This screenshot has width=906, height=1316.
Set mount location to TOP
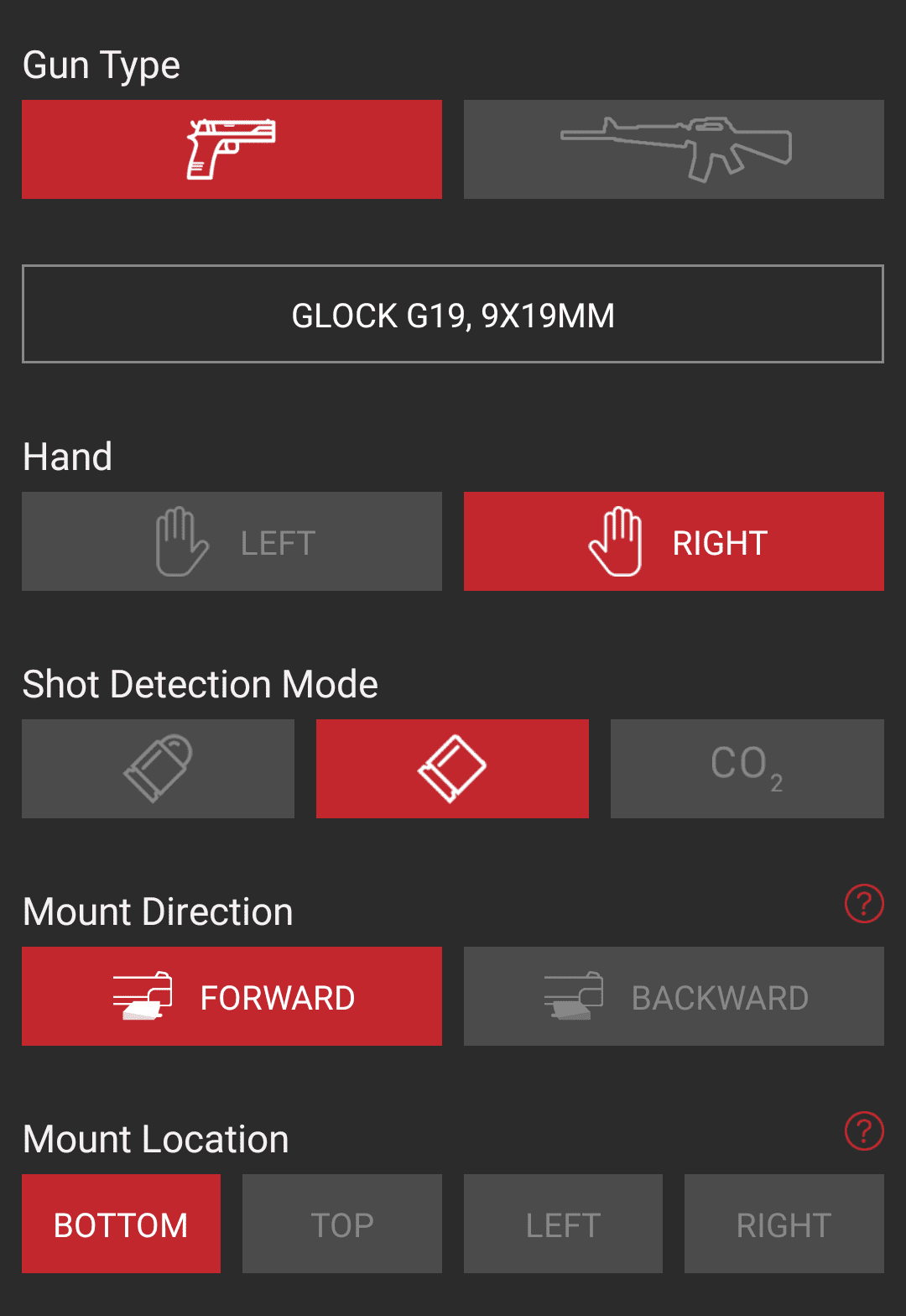point(341,1224)
